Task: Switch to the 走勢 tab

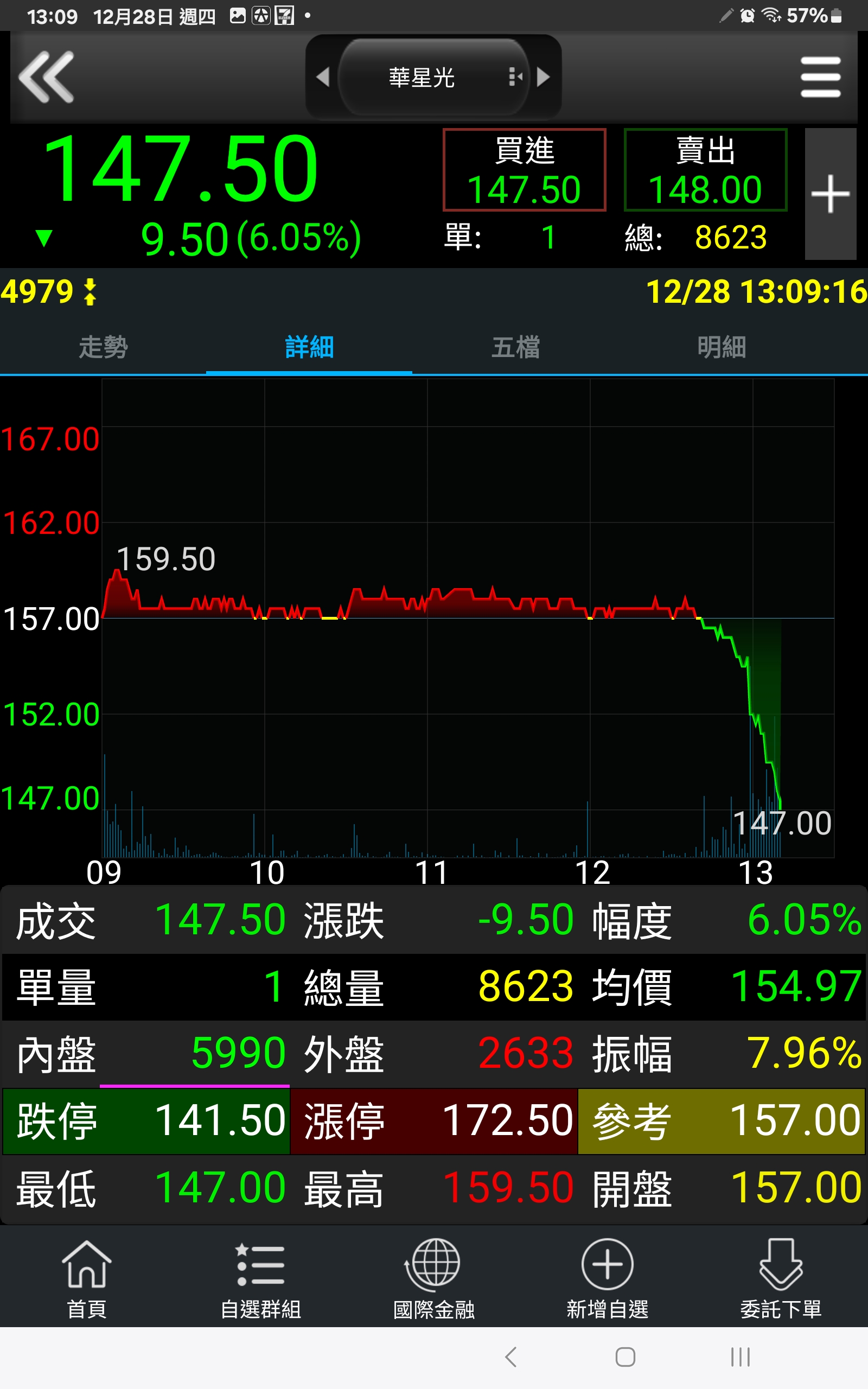Action: pyautogui.click(x=103, y=347)
